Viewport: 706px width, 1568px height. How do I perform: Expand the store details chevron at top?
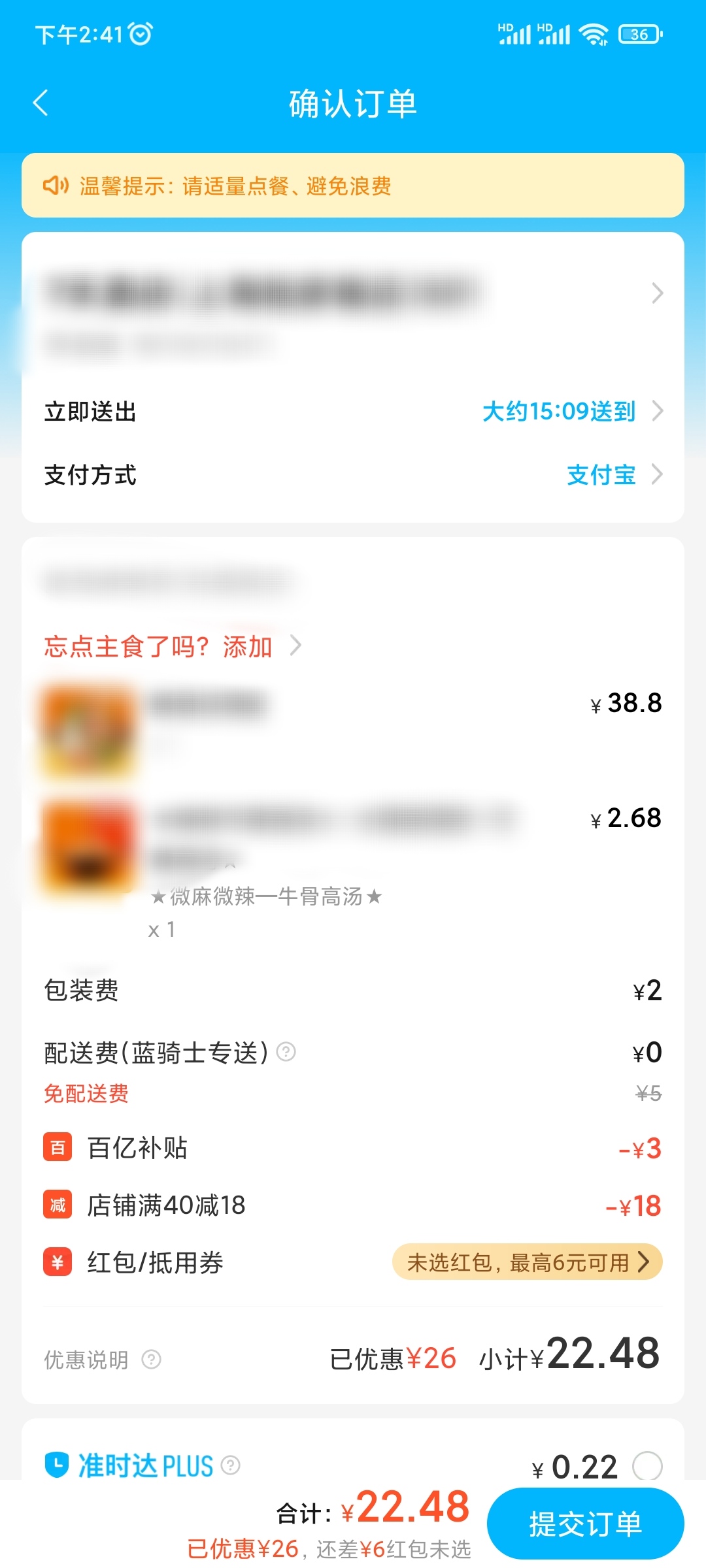(657, 294)
